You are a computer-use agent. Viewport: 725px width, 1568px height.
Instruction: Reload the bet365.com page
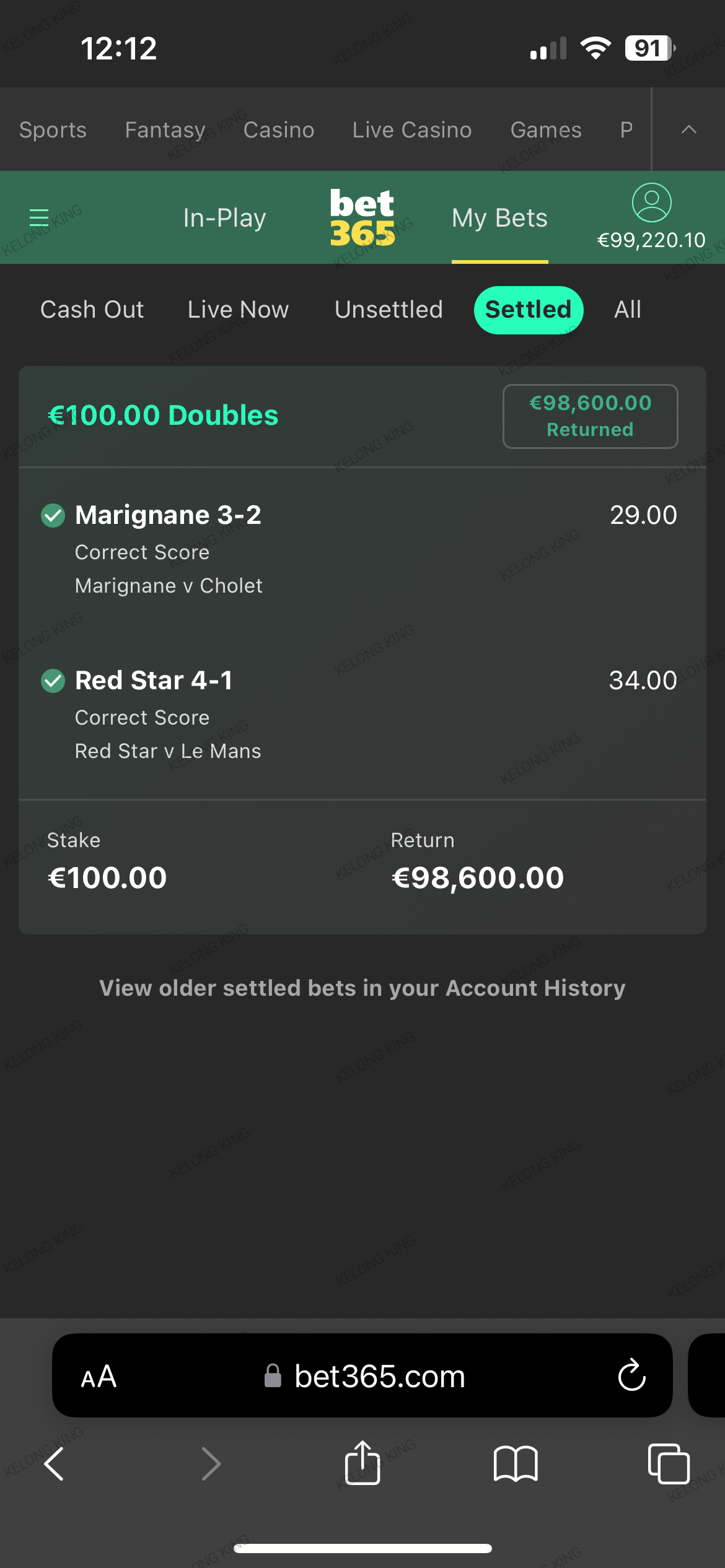pyautogui.click(x=631, y=1375)
